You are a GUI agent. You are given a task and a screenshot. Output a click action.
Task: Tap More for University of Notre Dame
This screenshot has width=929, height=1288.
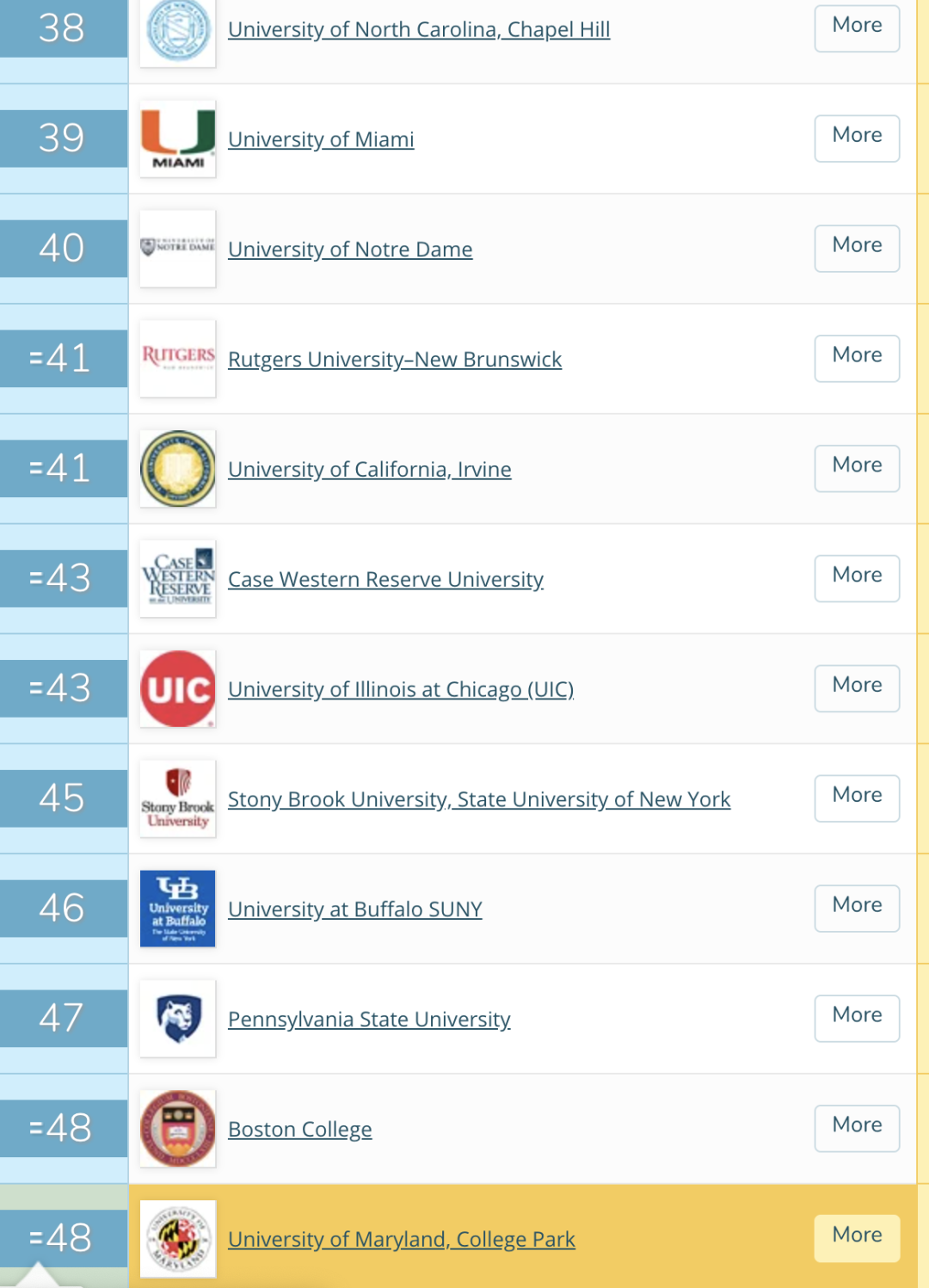pyautogui.click(x=856, y=248)
